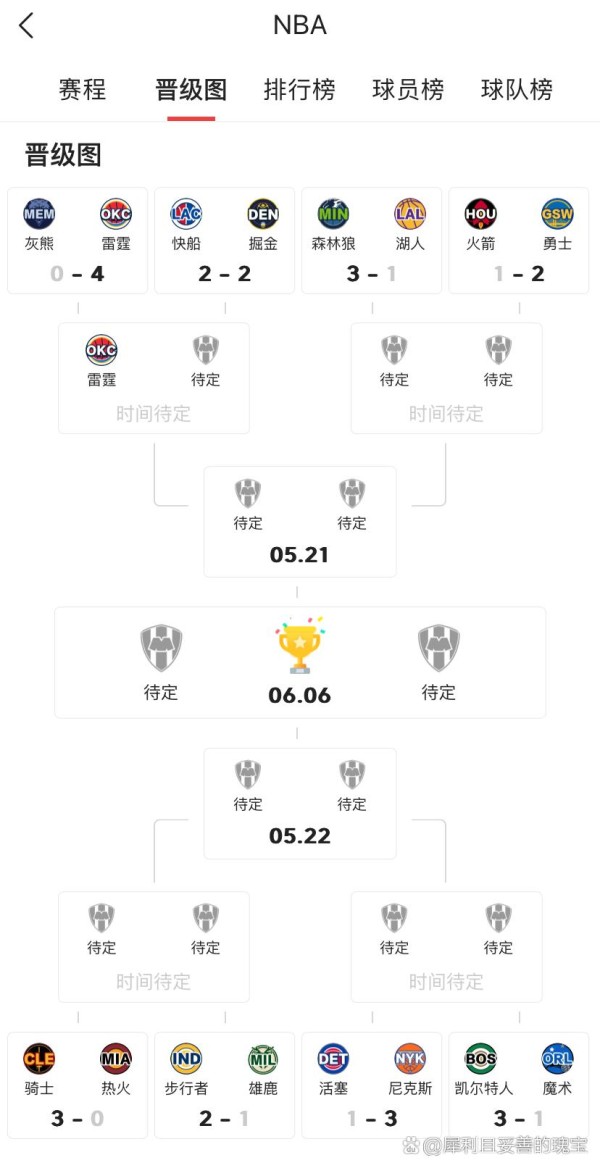Viewport: 600px width, 1168px height.
Task: Open the 球队榜 tab
Action: click(x=517, y=90)
